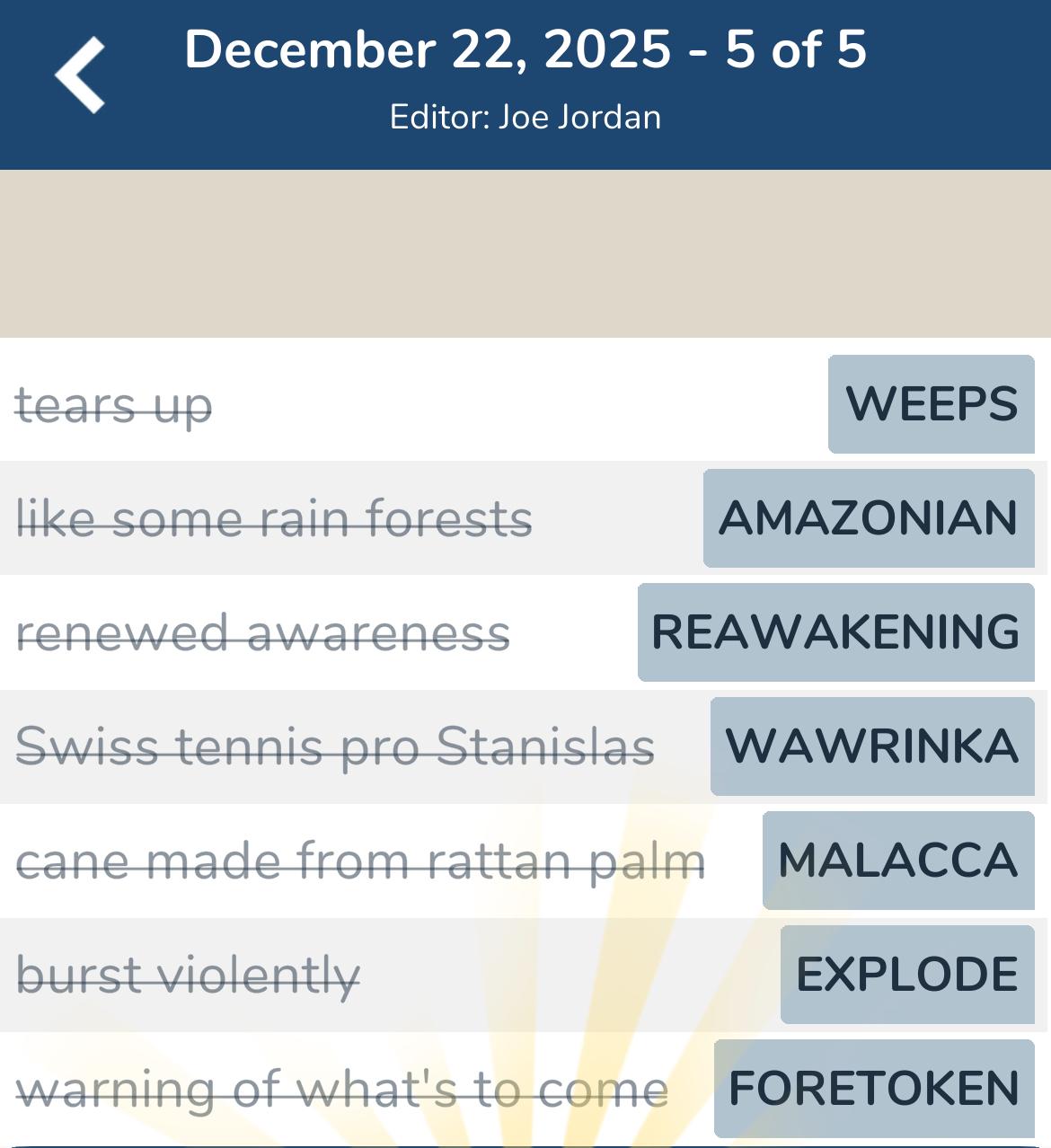
Task: Click the 'December 22, 2025 - 5 of 5' title
Action: tap(525, 52)
